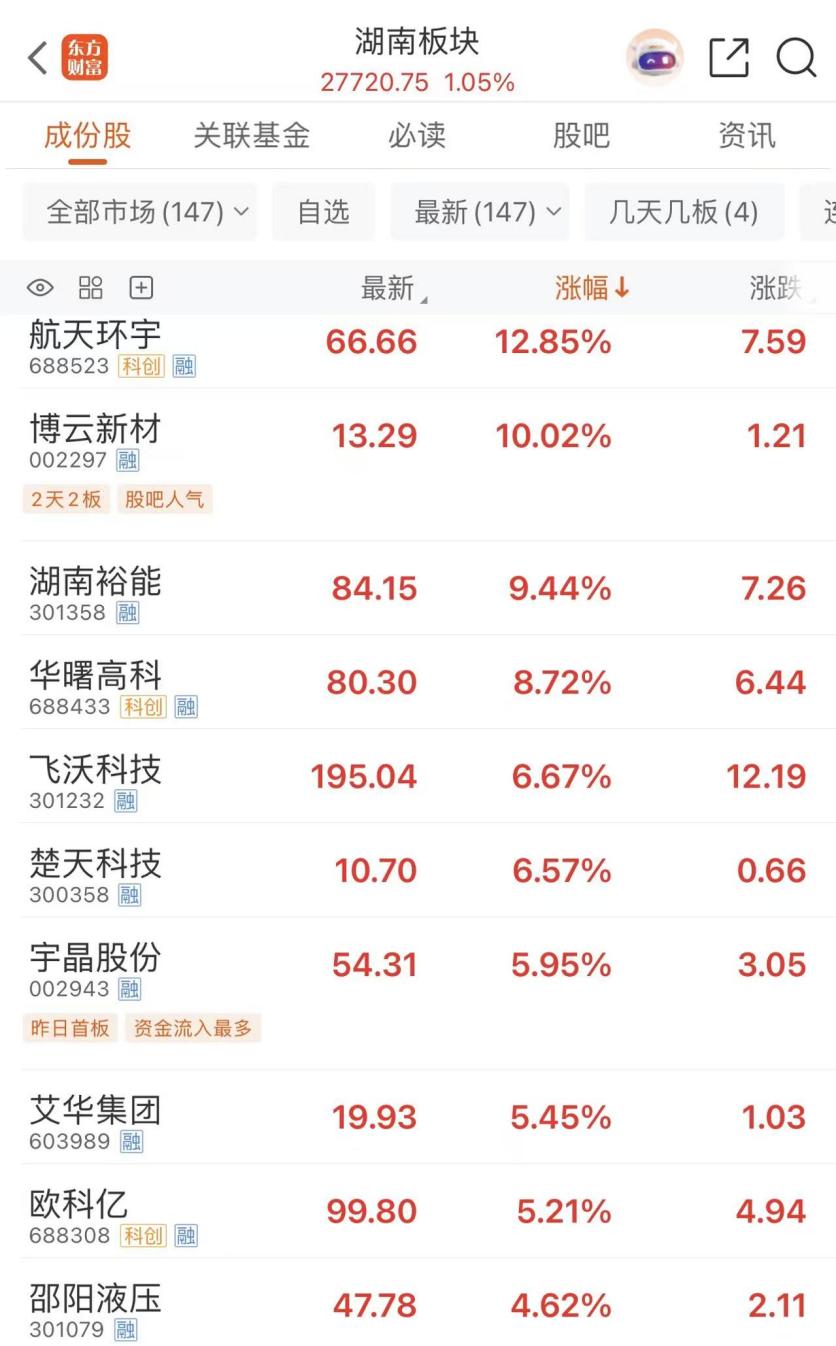Open the AI assistant robot icon
This screenshot has width=836, height=1346.
click(654, 57)
